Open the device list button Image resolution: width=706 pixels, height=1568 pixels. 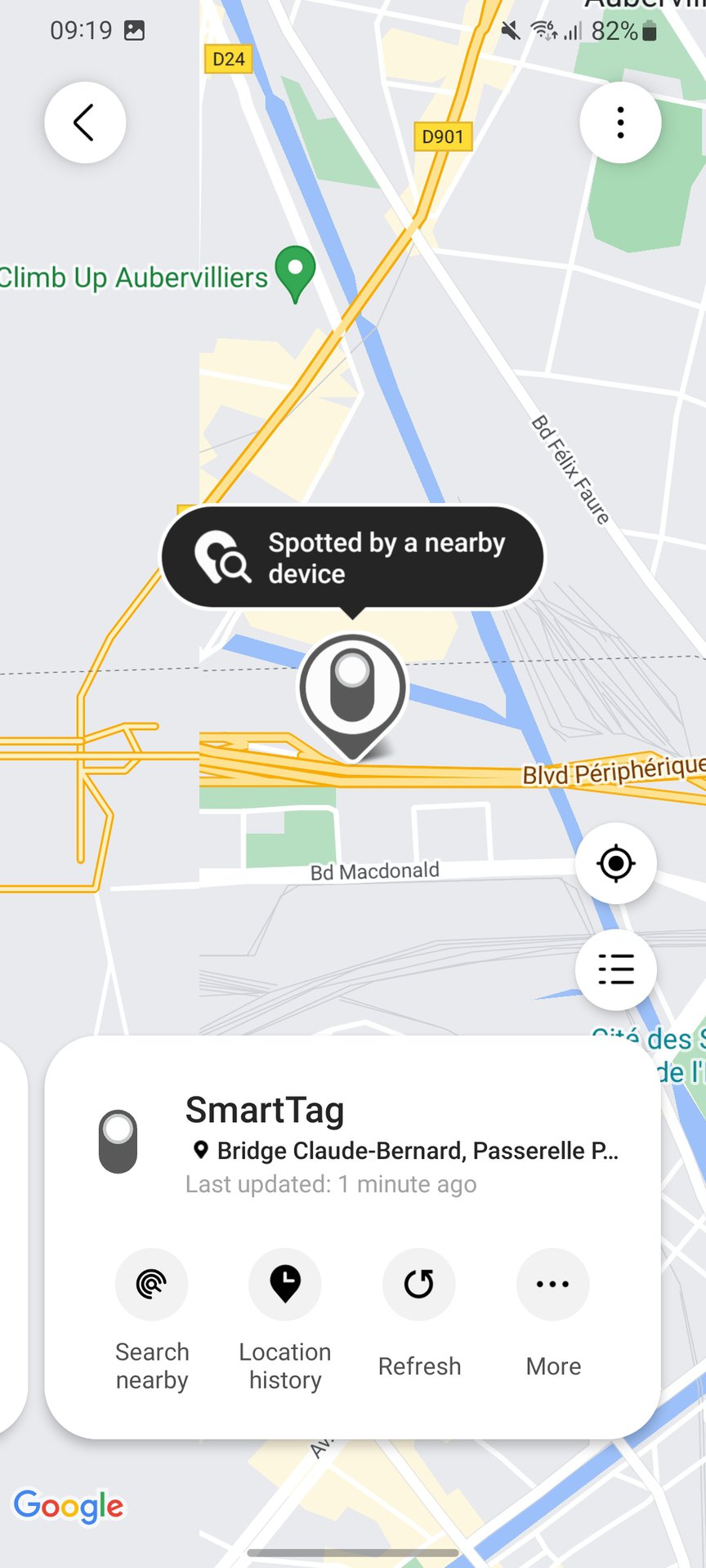(x=615, y=969)
